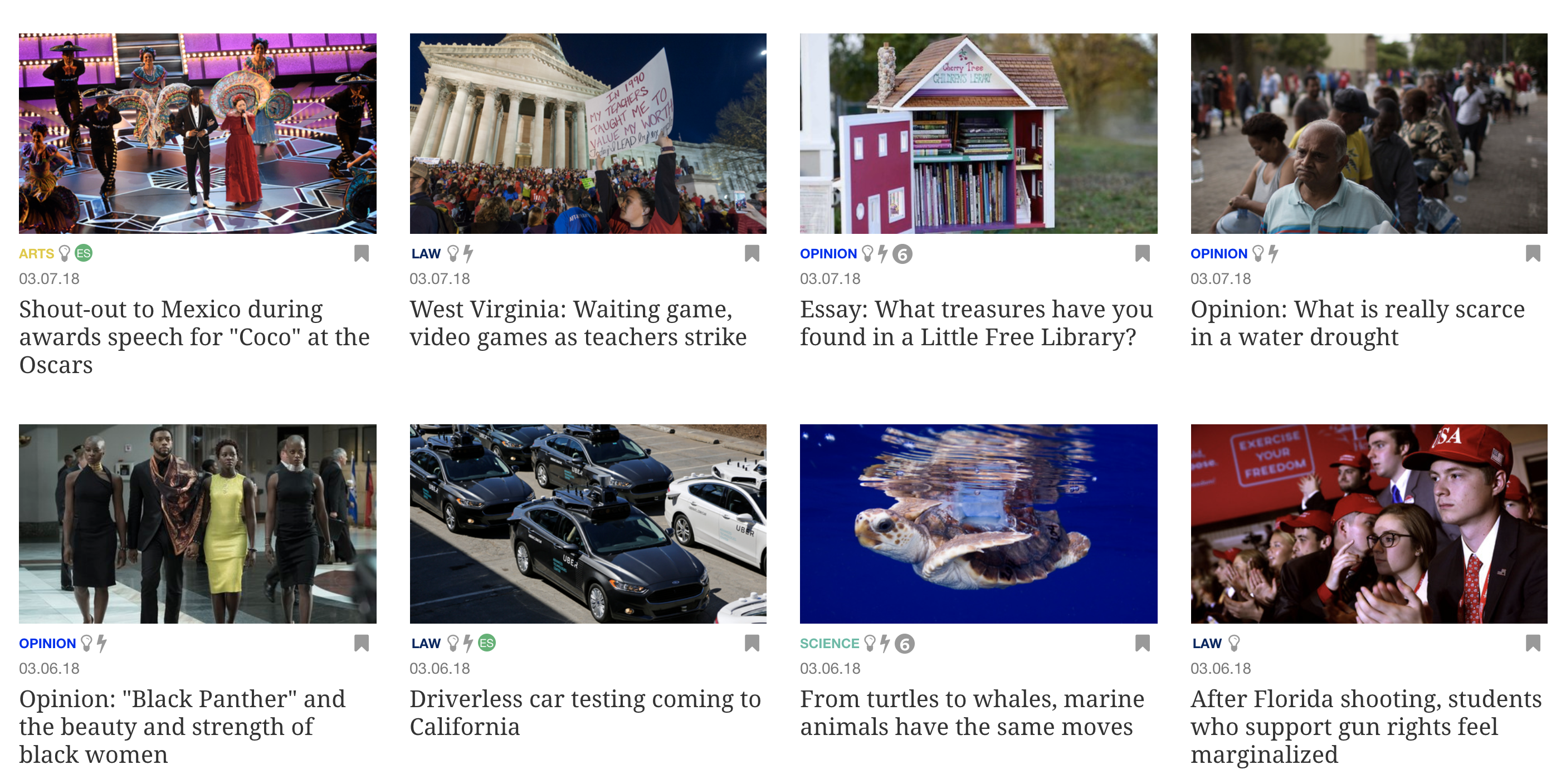Image resolution: width=1561 pixels, height=784 pixels.
Task: Open the Black Panther opinion article
Action: [x=182, y=726]
